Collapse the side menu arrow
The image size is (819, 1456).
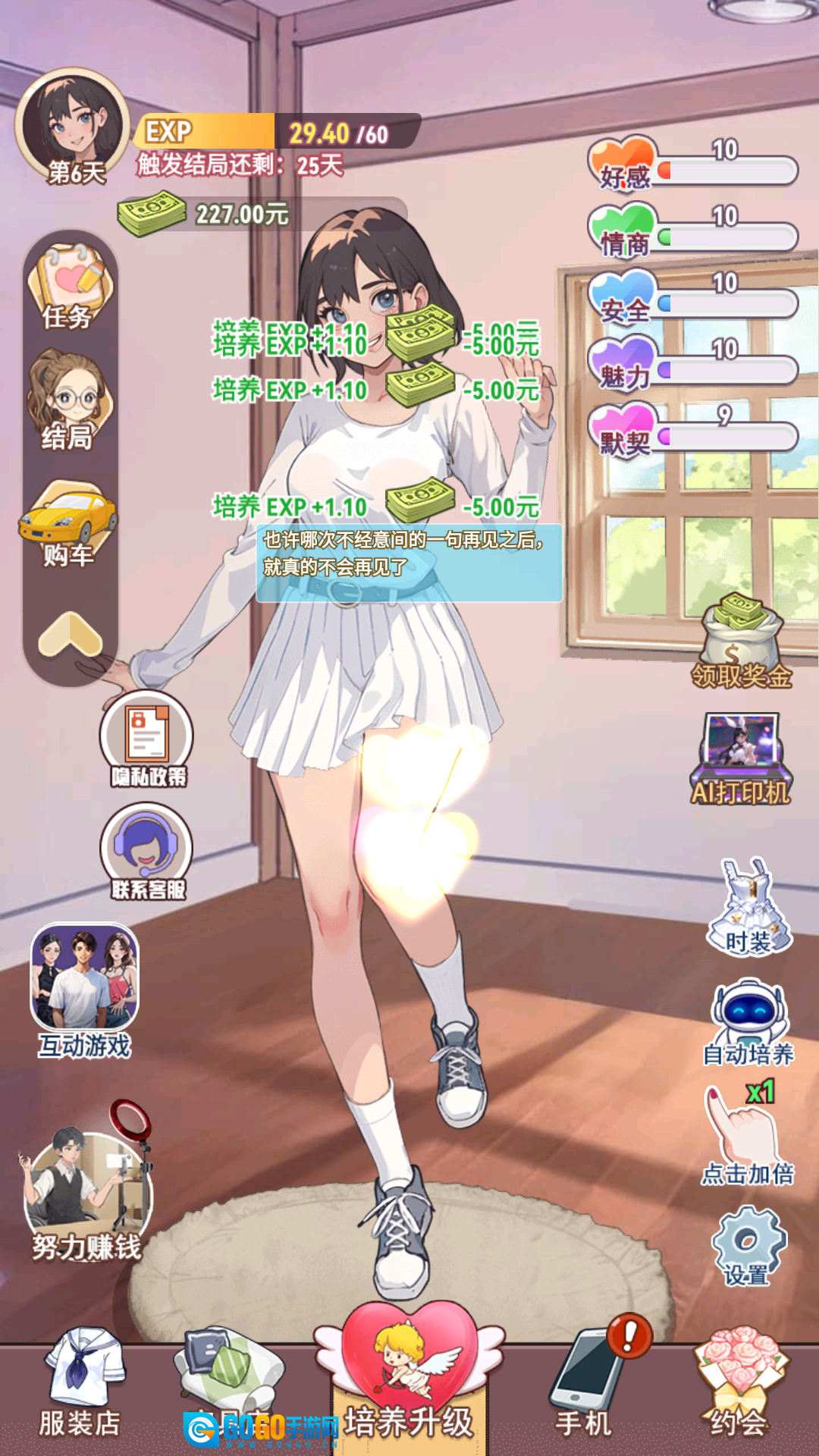click(x=70, y=635)
